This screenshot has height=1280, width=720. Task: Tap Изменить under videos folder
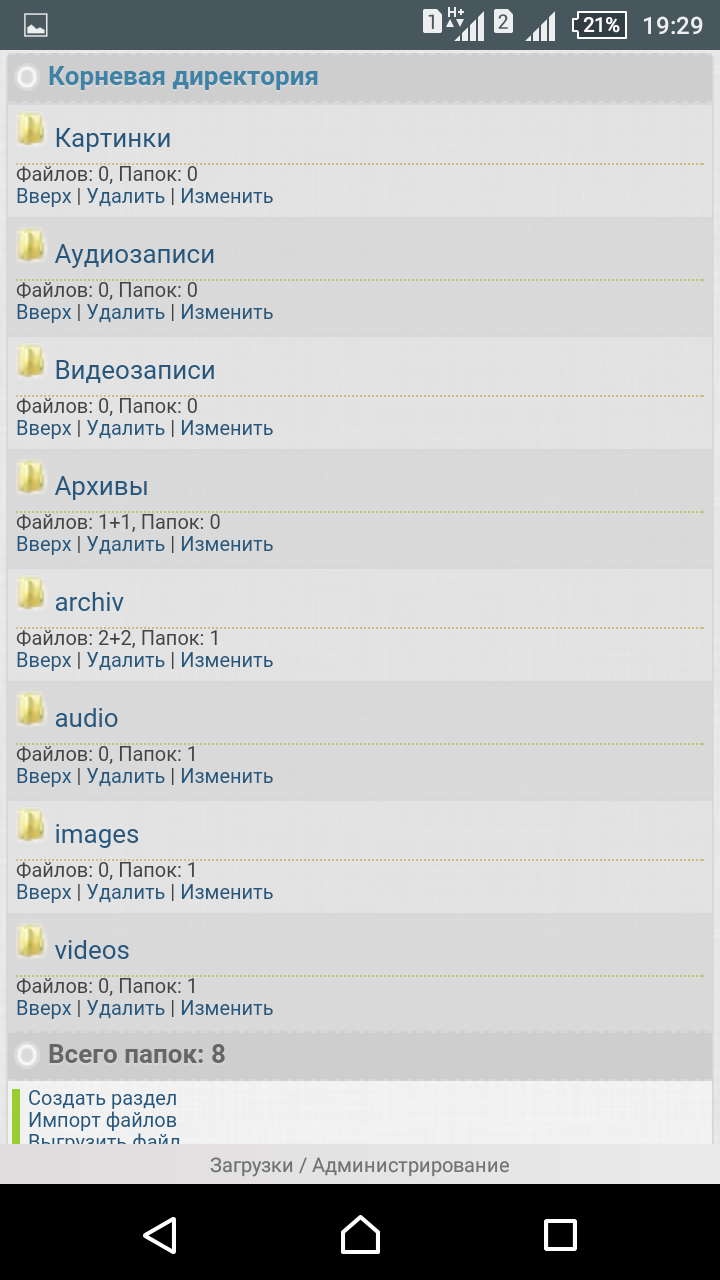(226, 1008)
